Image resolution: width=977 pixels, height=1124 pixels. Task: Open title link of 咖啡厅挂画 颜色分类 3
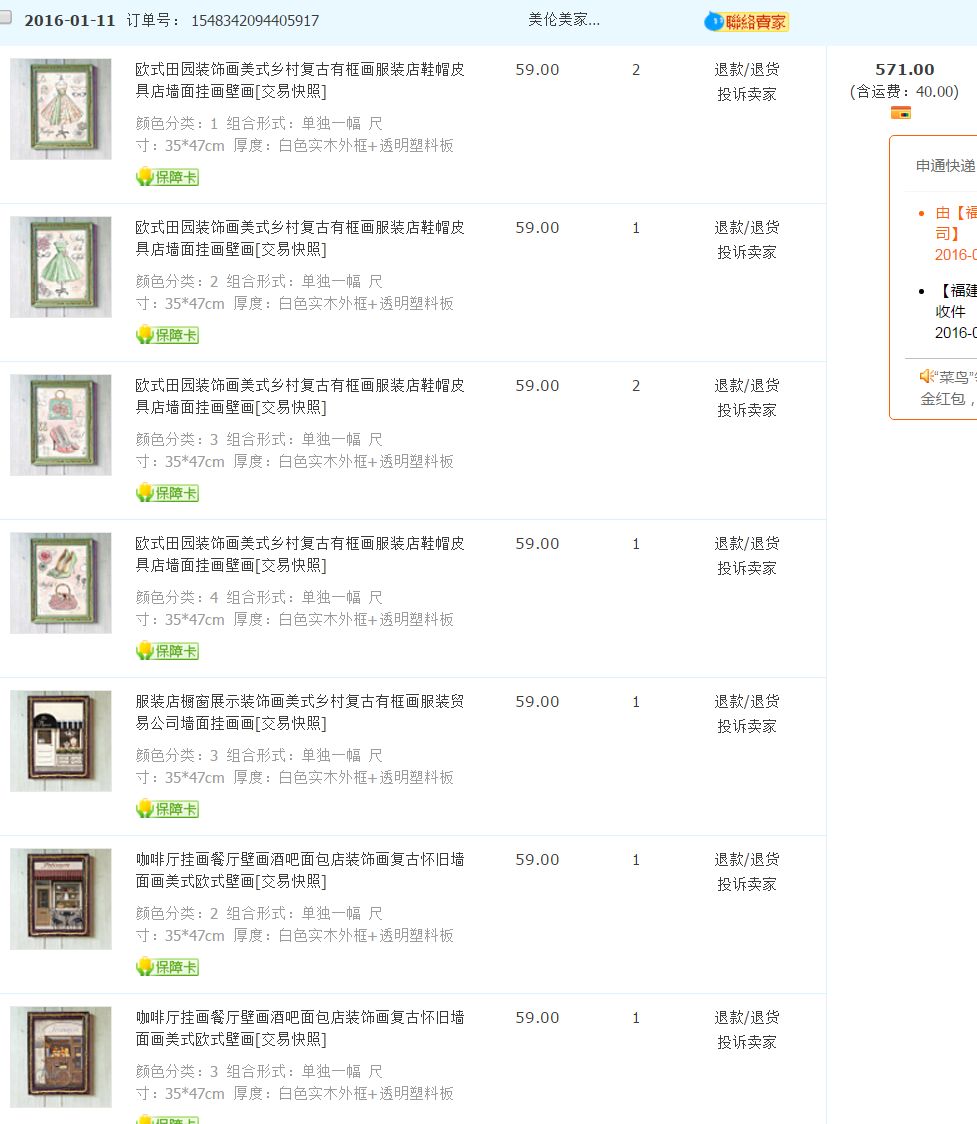[300, 1028]
